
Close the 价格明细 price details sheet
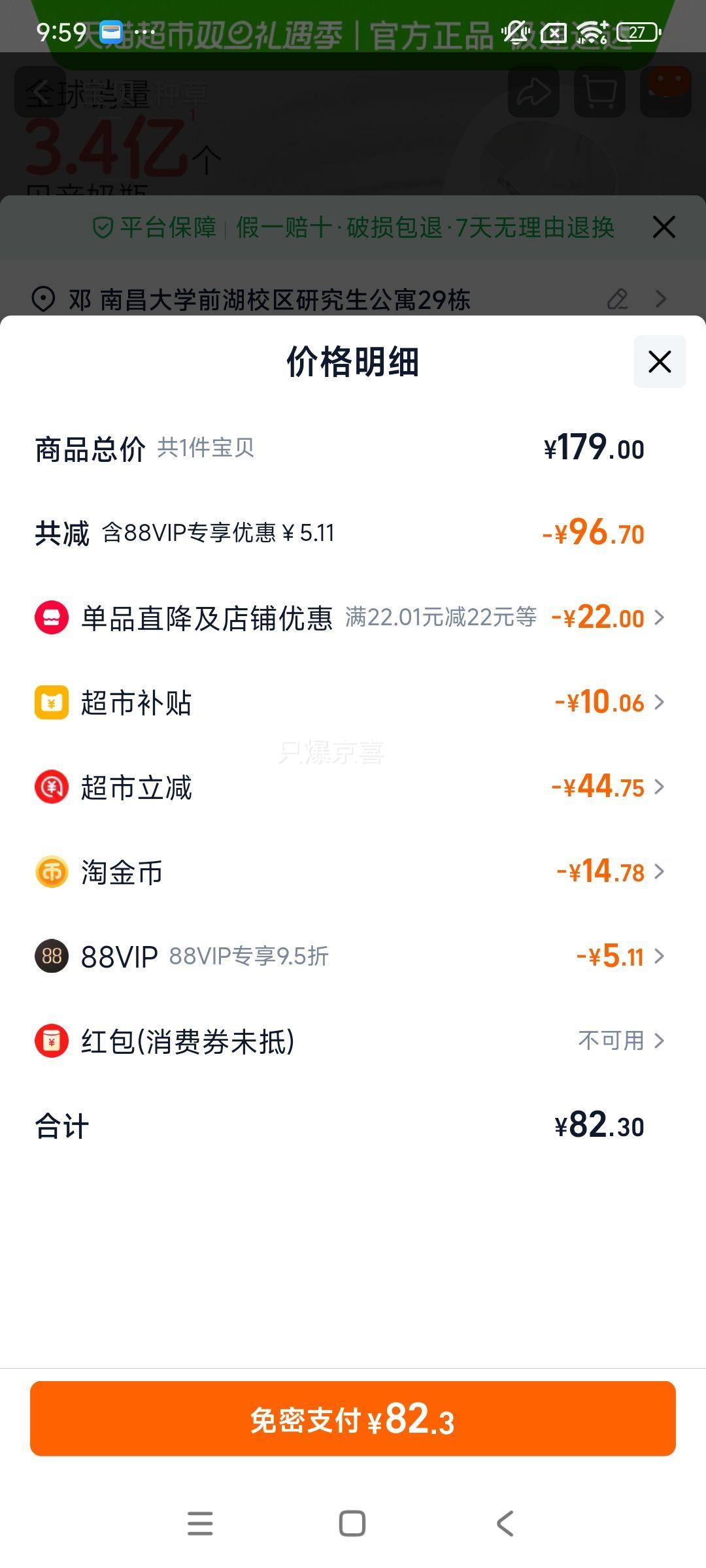(x=660, y=361)
